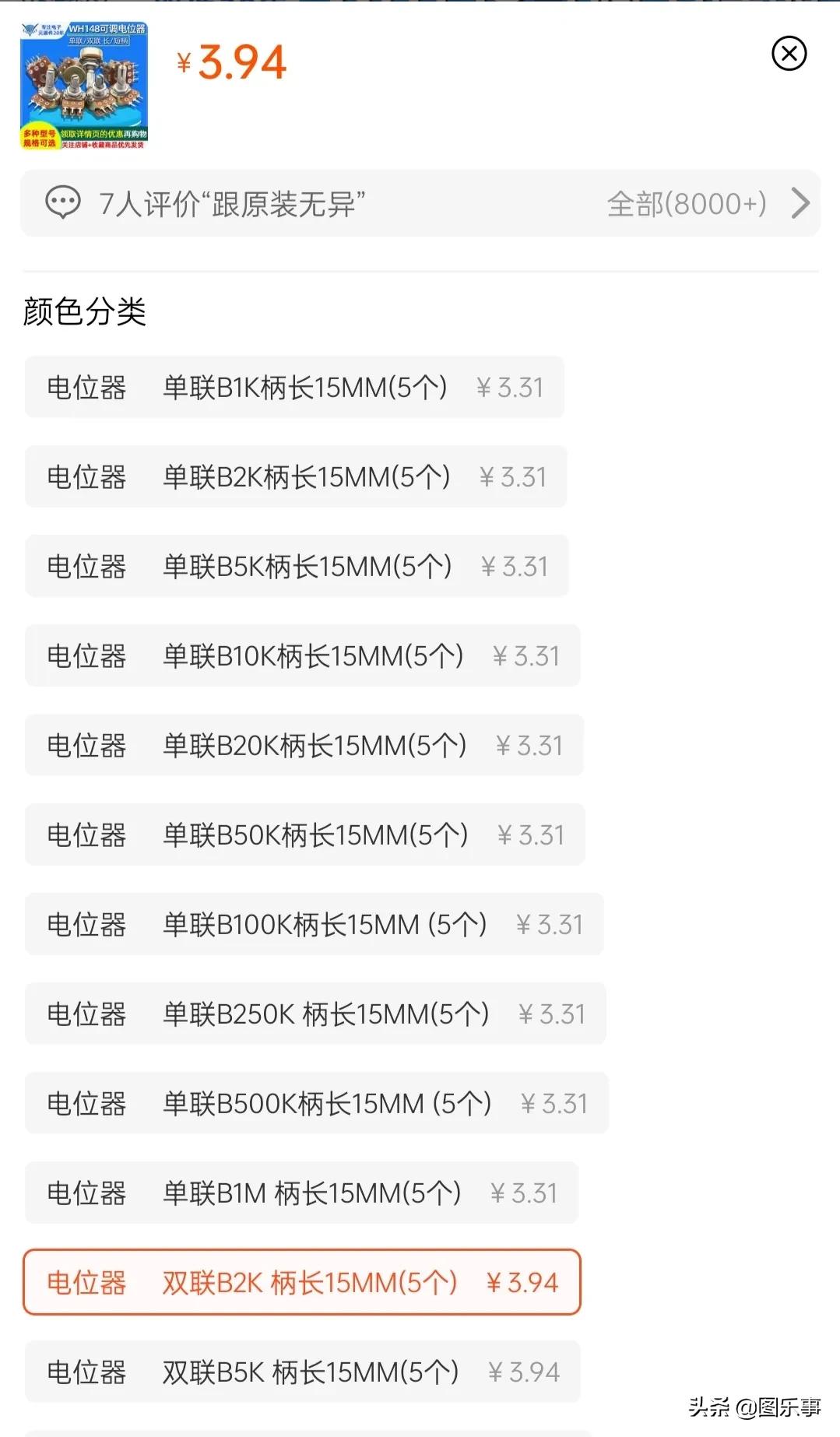
Task: Tap the ¥3.94 price label
Action: click(x=230, y=62)
